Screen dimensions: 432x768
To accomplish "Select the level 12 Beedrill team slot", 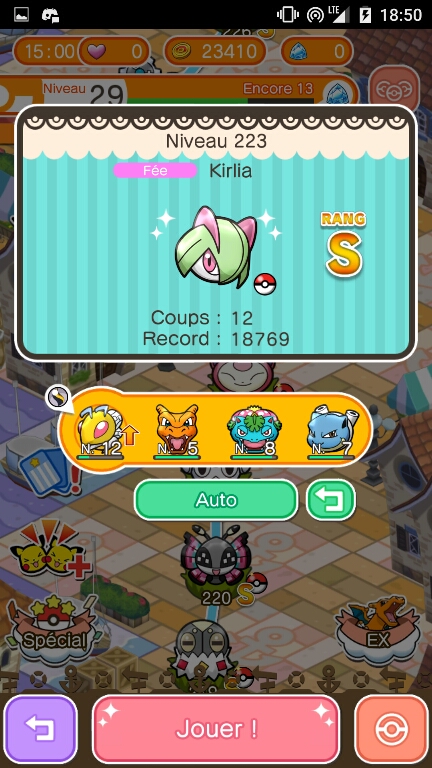I will 102,431.
